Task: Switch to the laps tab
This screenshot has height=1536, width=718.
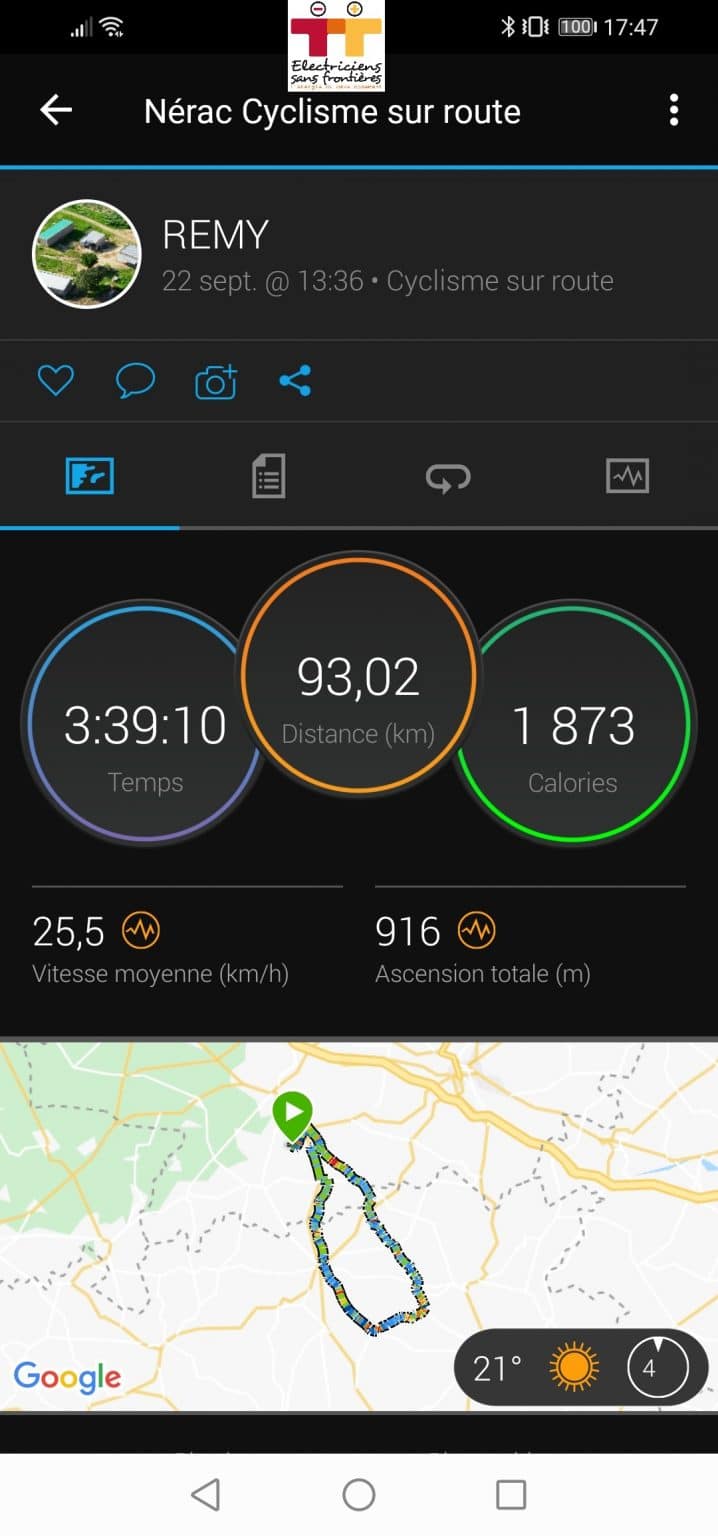Action: [x=448, y=477]
